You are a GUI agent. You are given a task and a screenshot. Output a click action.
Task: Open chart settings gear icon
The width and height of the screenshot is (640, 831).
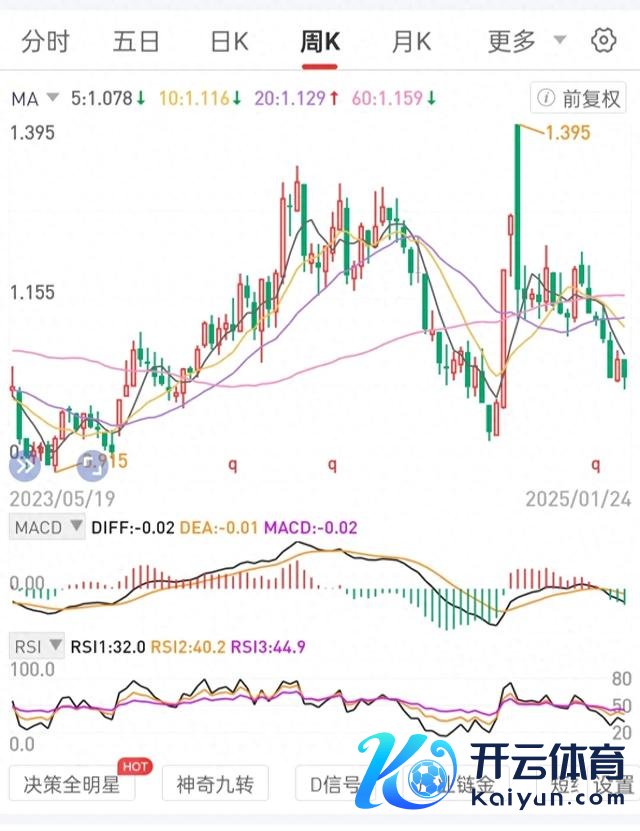click(x=603, y=41)
